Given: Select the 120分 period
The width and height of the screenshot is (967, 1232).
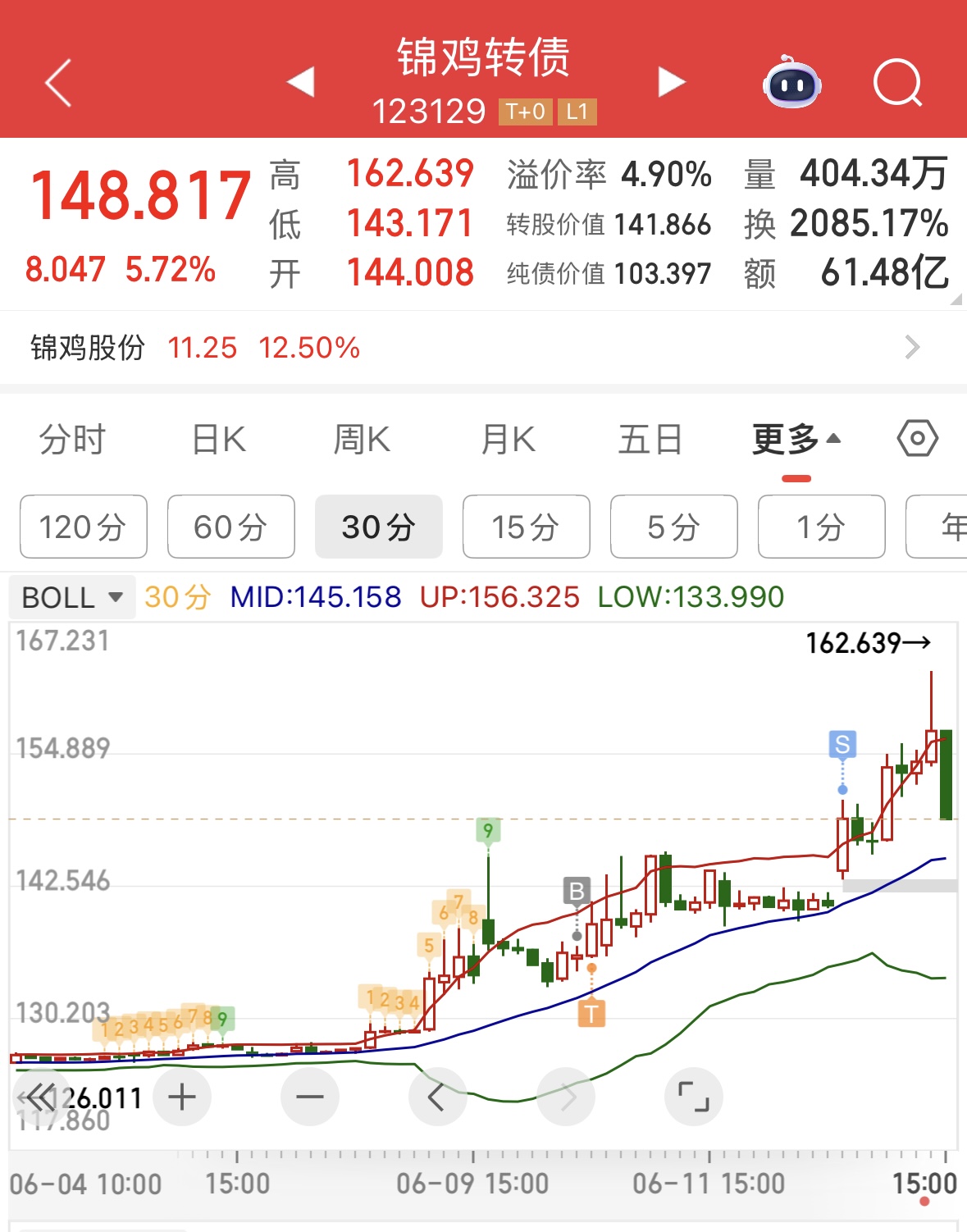Looking at the screenshot, I should click(x=84, y=527).
